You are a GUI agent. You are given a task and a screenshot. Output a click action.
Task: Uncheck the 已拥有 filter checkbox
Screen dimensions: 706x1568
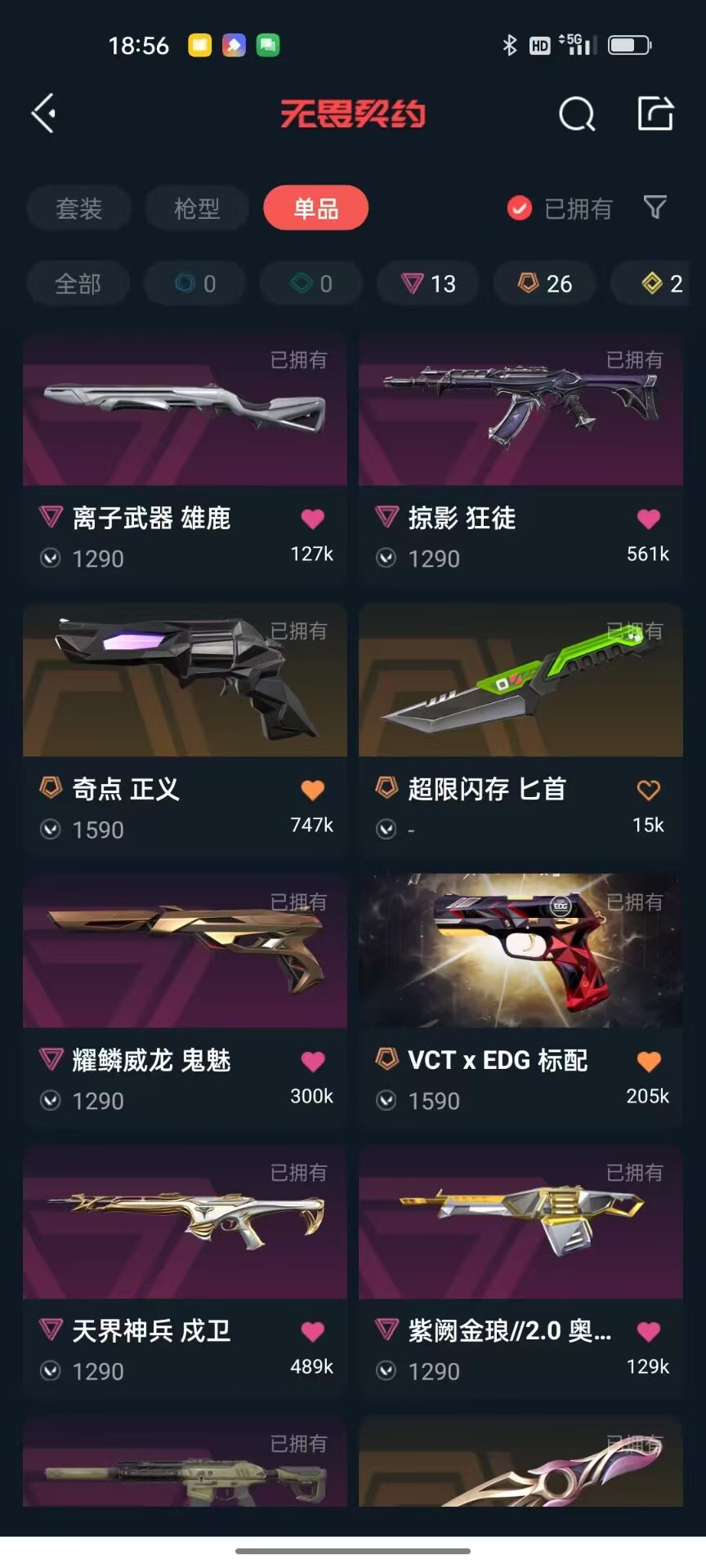pos(520,209)
